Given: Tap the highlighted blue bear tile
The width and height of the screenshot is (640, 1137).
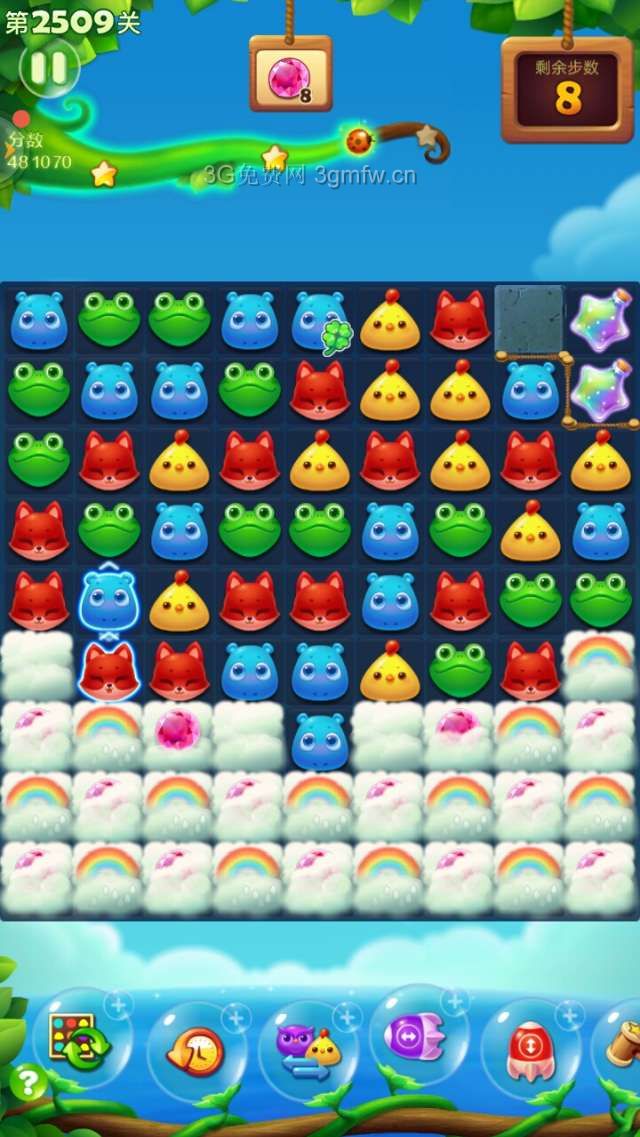Looking at the screenshot, I should pos(108,600).
